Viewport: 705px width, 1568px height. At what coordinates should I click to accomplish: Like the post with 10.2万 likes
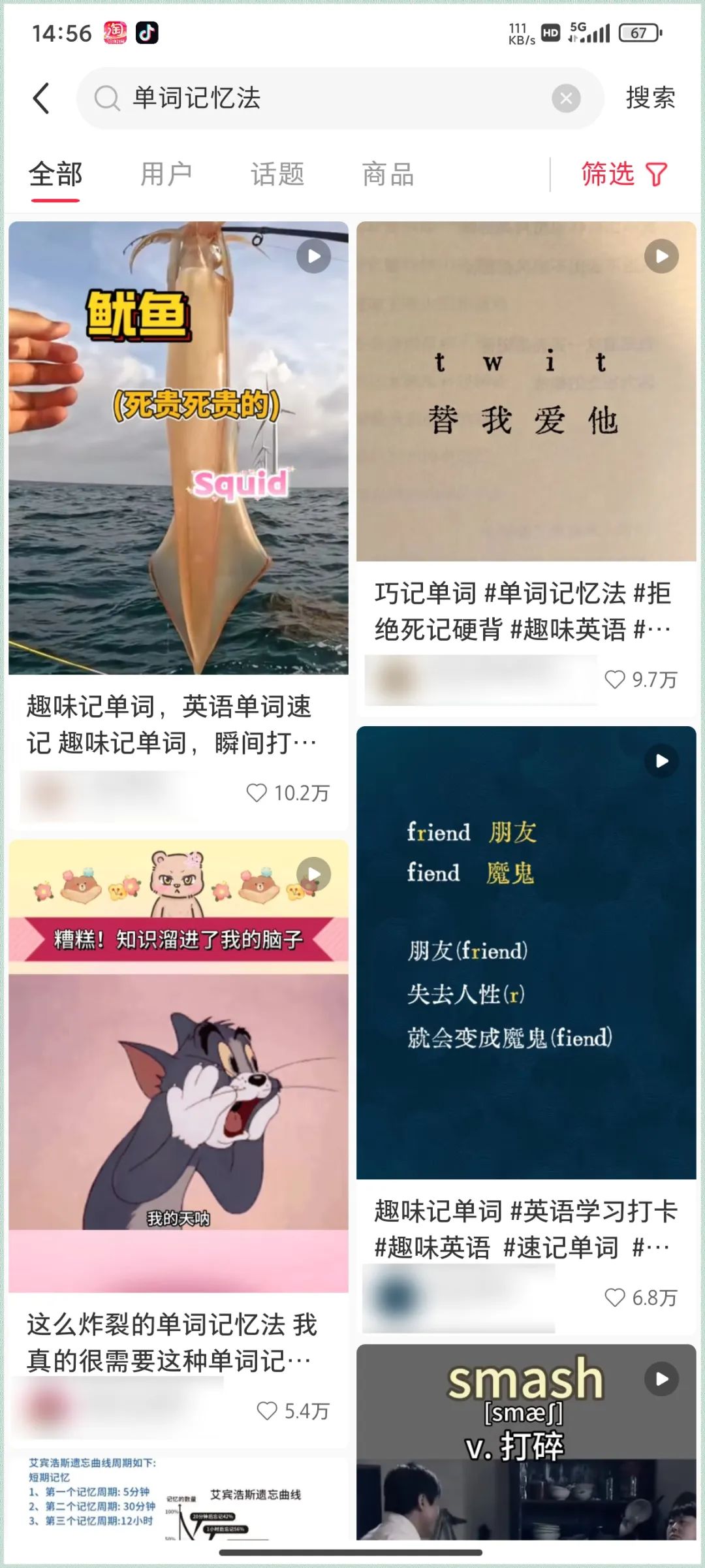click(x=257, y=793)
